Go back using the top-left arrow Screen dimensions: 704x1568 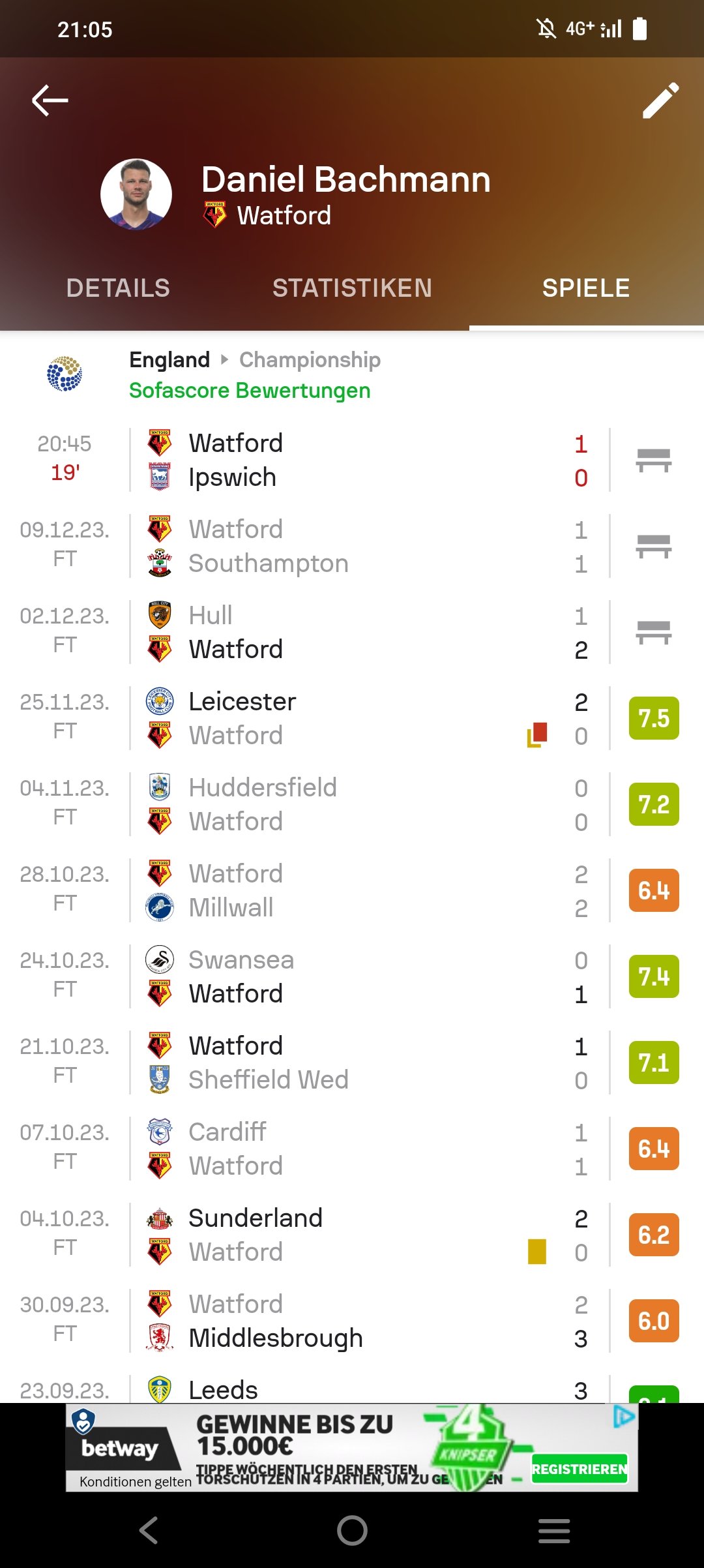click(50, 100)
